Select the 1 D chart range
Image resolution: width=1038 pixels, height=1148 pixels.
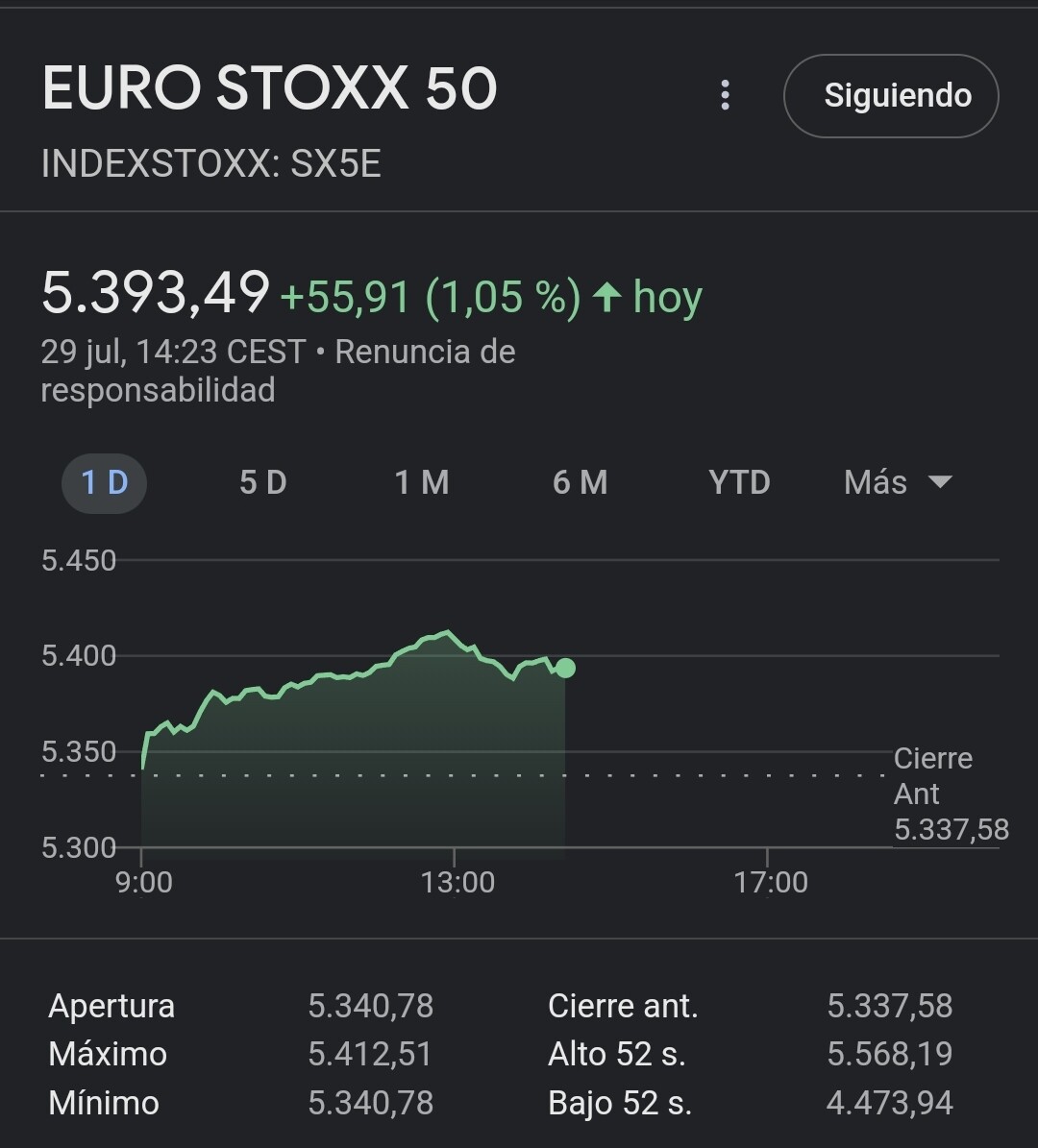pos(104,482)
